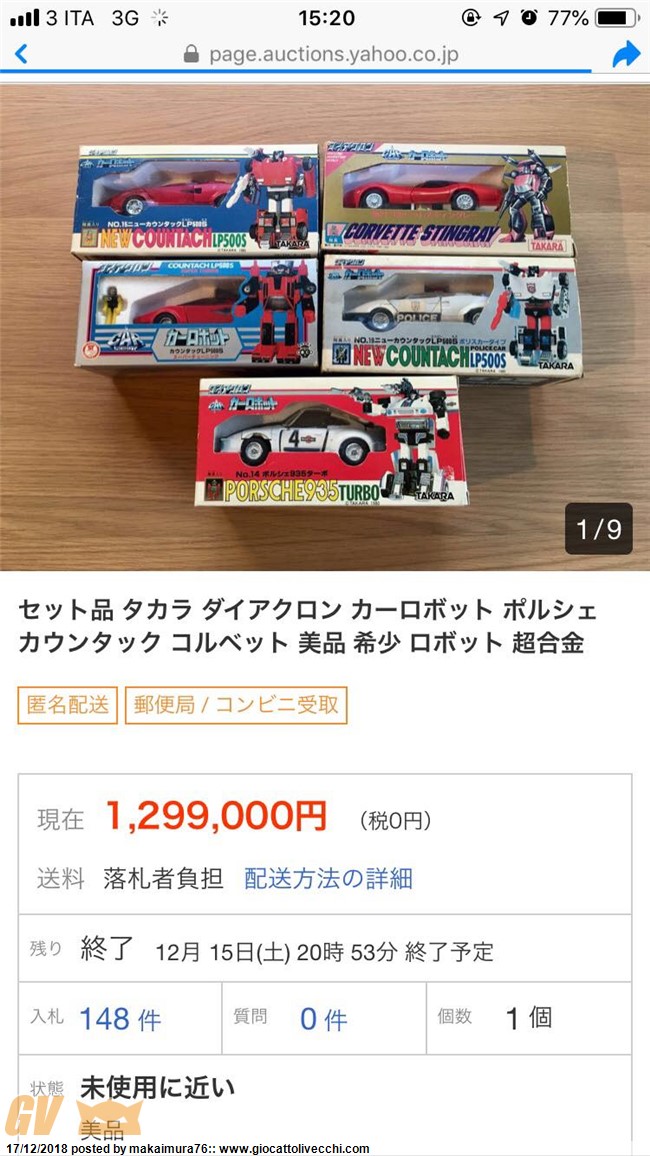This screenshot has height=1156, width=650.
Task: Share this auction page
Action: 626,54
